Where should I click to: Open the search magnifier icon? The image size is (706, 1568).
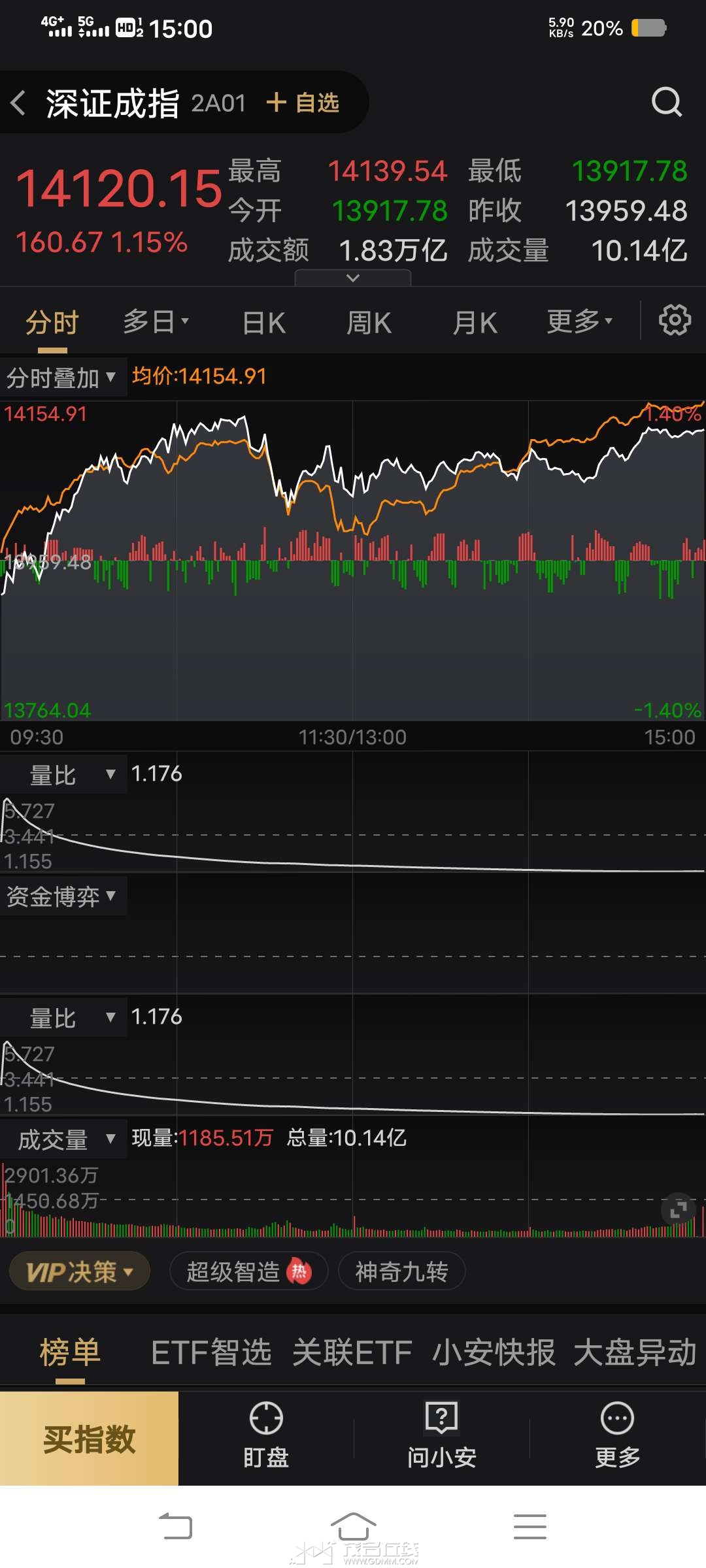(x=666, y=102)
